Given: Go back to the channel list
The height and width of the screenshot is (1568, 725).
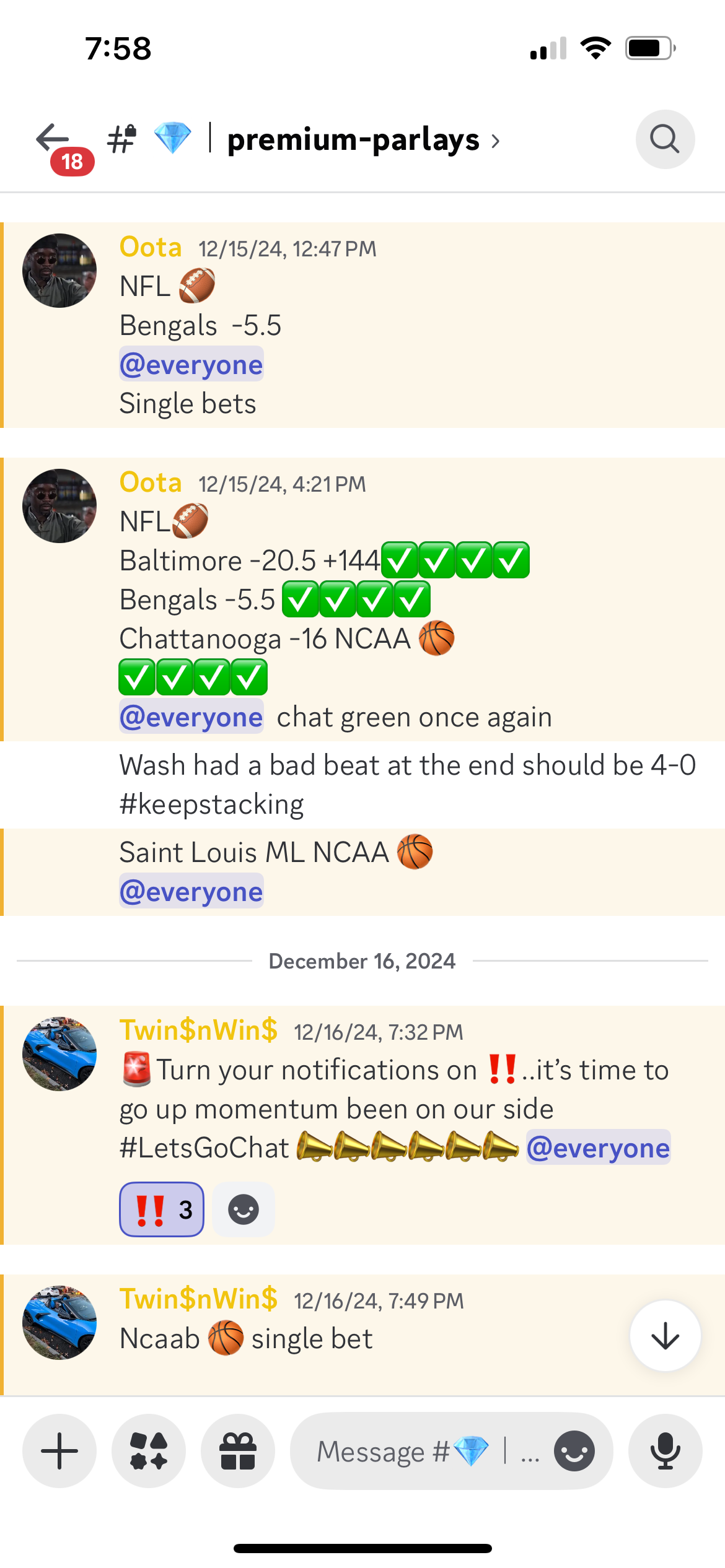Looking at the screenshot, I should tap(53, 139).
